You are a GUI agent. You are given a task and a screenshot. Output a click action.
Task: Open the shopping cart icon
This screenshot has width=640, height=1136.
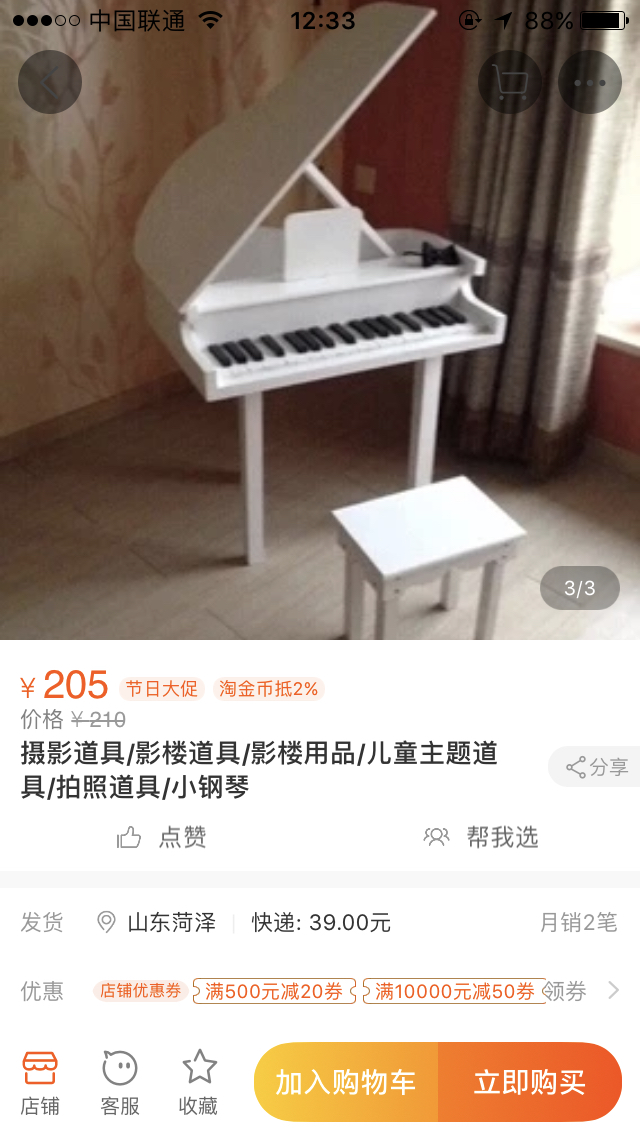[510, 81]
